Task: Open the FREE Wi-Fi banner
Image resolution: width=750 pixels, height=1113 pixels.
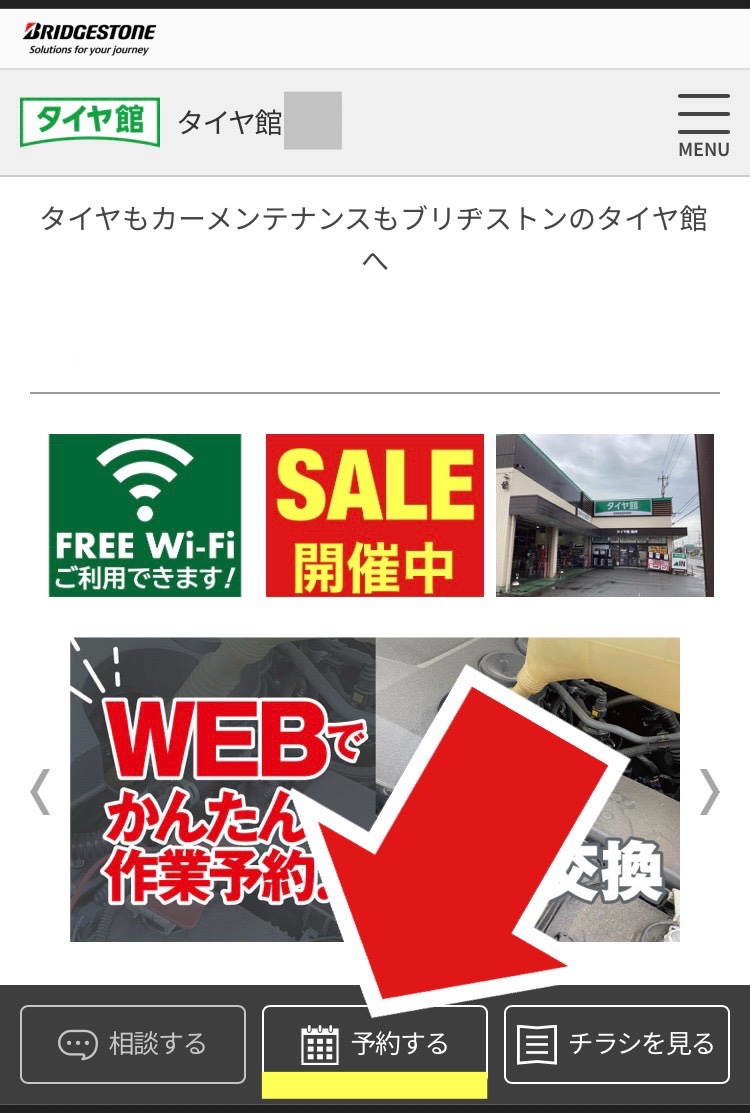Action: tap(145, 515)
